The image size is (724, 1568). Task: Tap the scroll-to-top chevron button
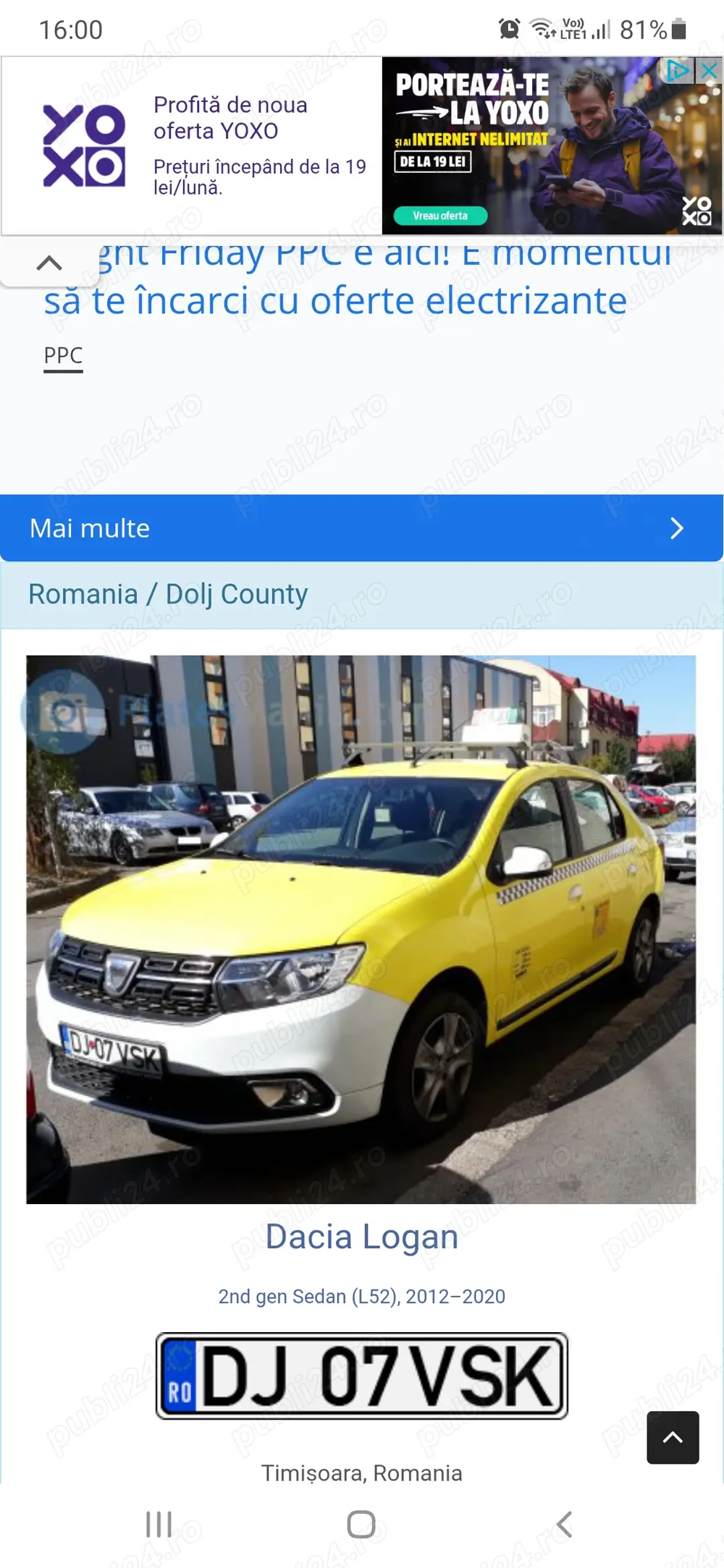click(x=673, y=1436)
